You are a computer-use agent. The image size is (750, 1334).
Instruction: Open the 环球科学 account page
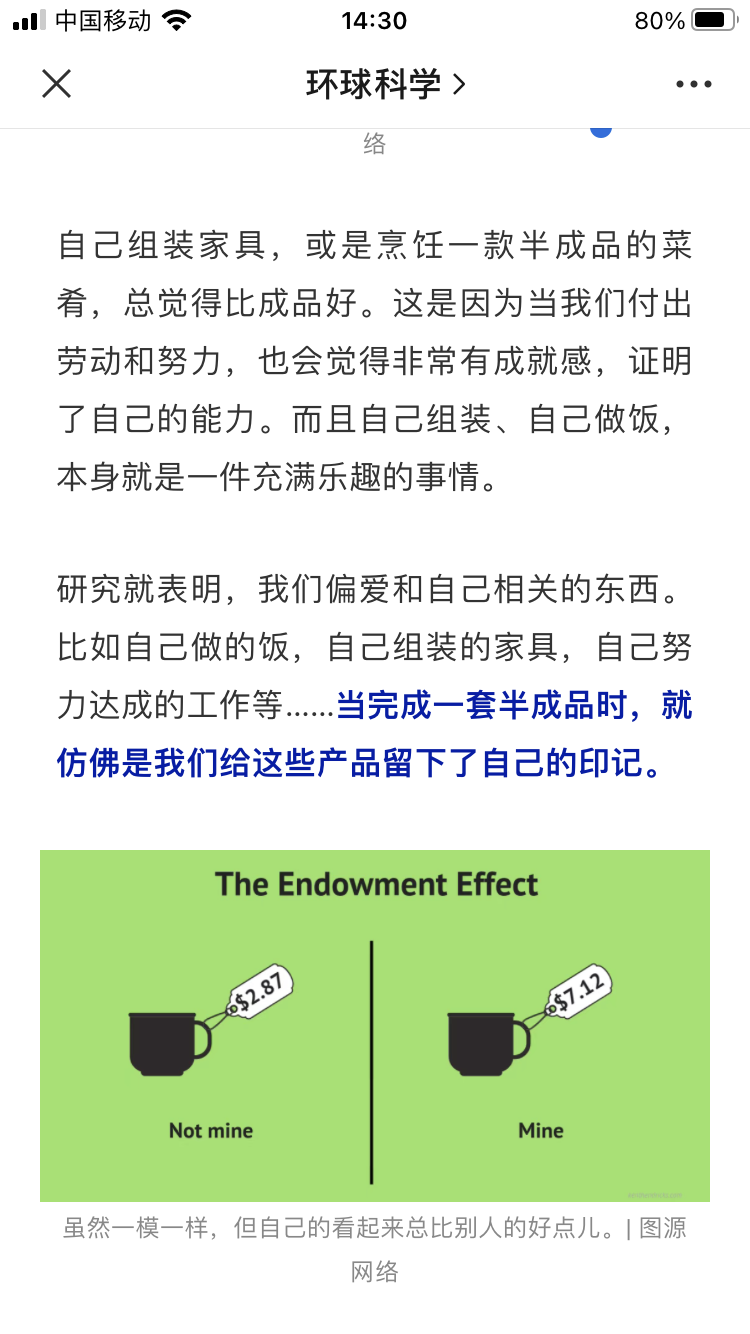click(385, 85)
